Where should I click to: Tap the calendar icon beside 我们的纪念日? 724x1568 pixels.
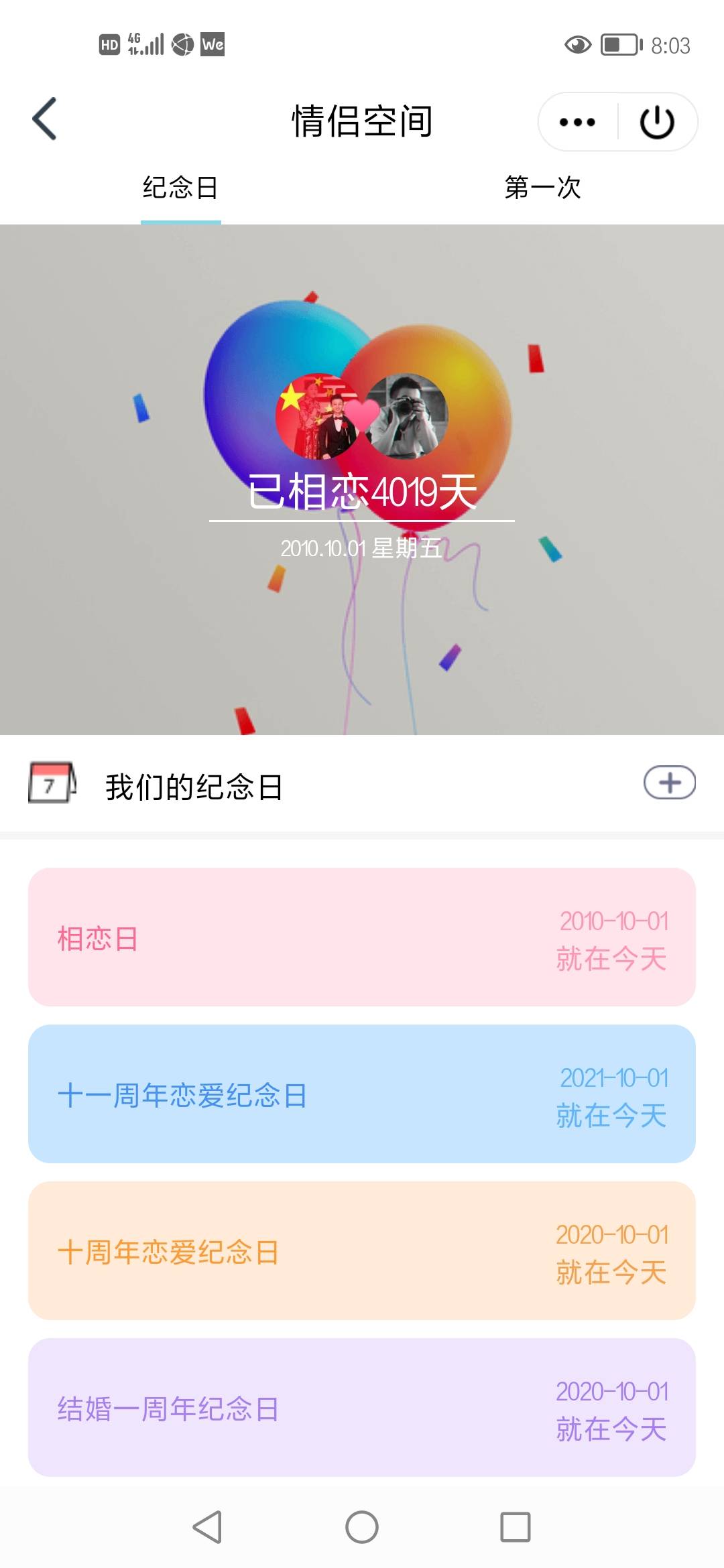51,785
